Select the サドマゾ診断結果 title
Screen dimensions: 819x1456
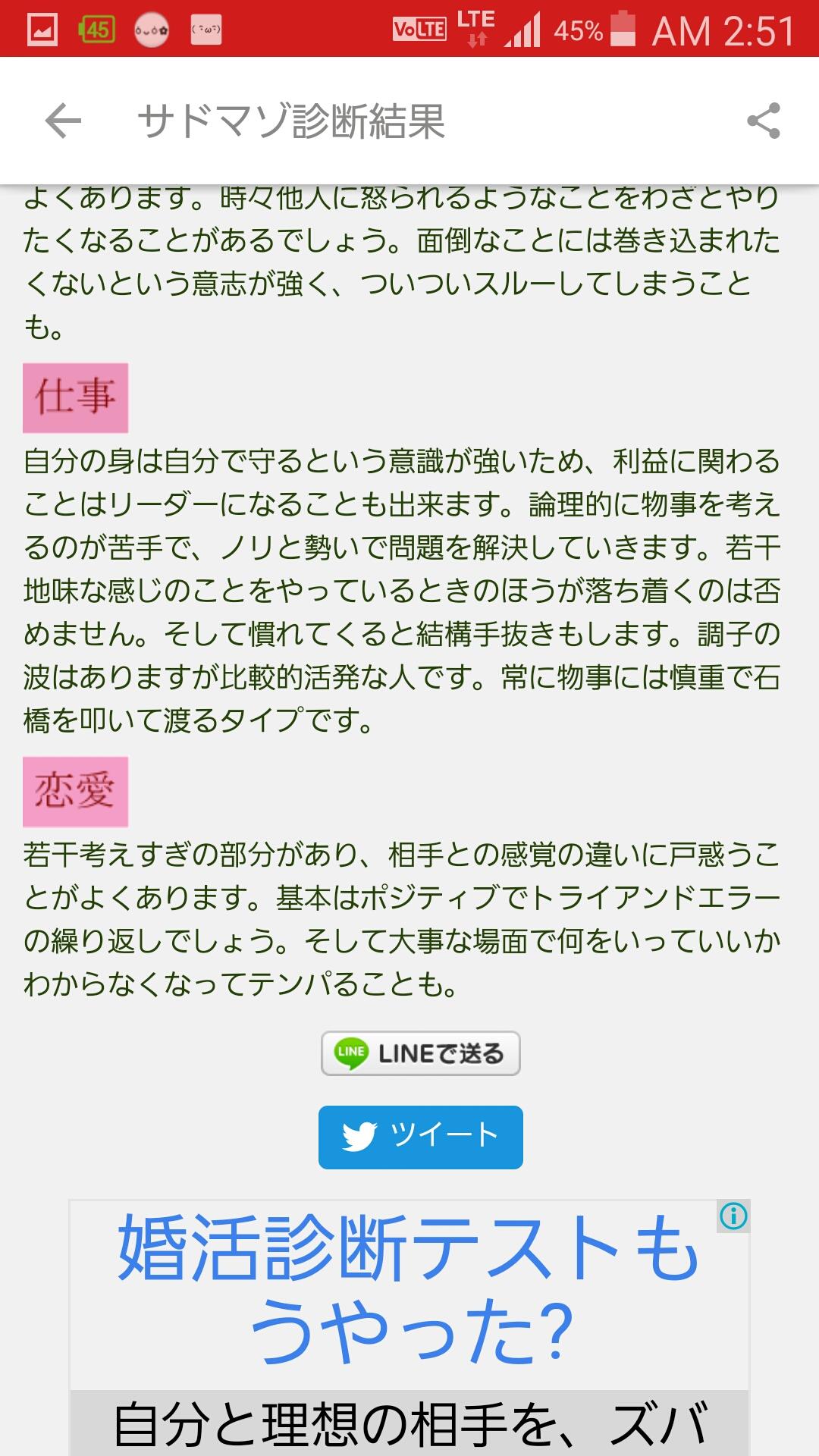pyautogui.click(x=293, y=121)
